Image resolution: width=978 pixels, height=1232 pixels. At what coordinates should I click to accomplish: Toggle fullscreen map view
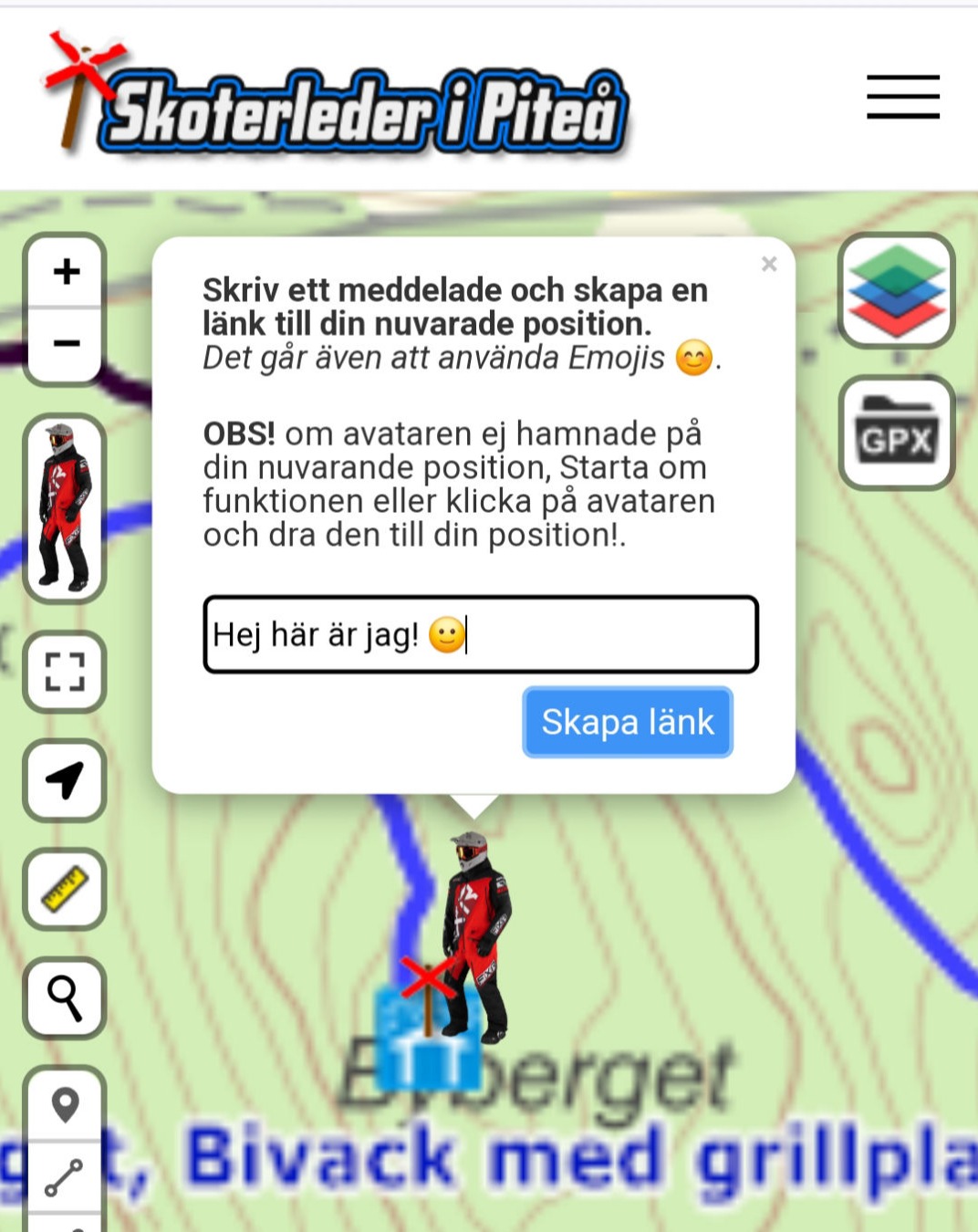[x=64, y=672]
